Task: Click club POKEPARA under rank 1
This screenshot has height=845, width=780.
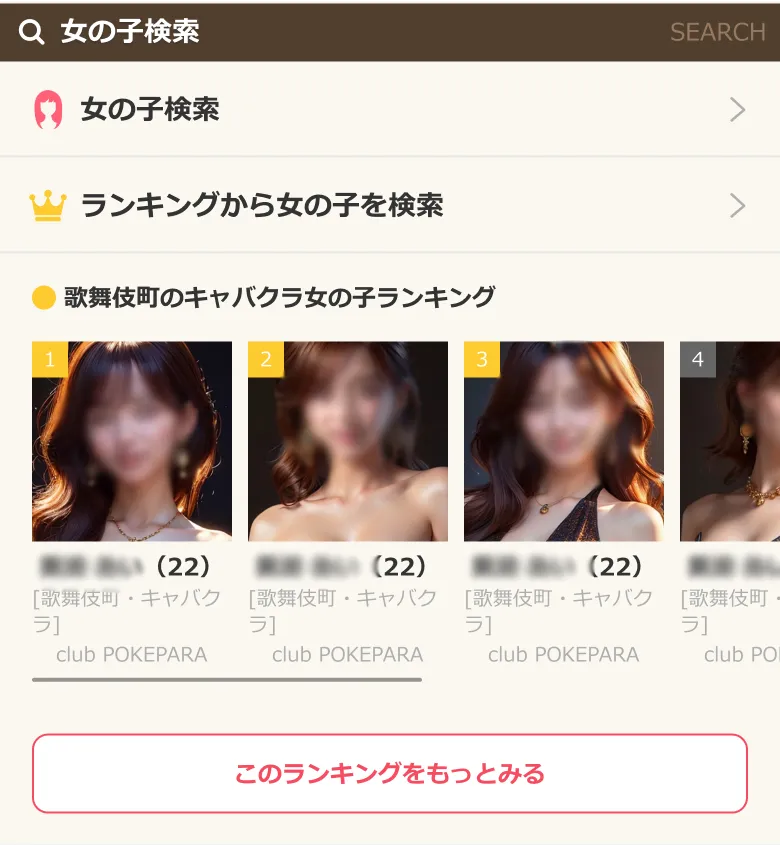Action: (x=131, y=655)
